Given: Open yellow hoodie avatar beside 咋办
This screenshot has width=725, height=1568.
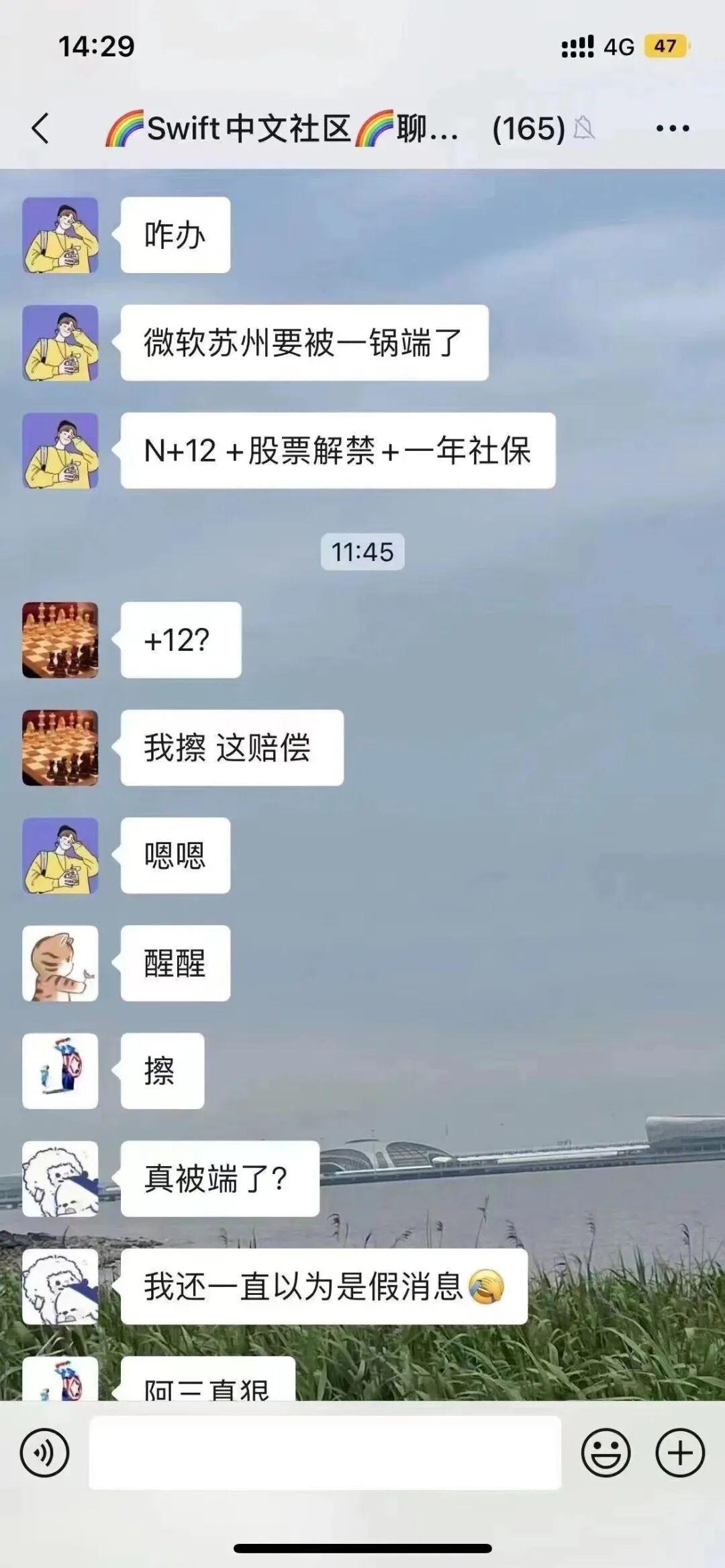Looking at the screenshot, I should pyautogui.click(x=60, y=235).
